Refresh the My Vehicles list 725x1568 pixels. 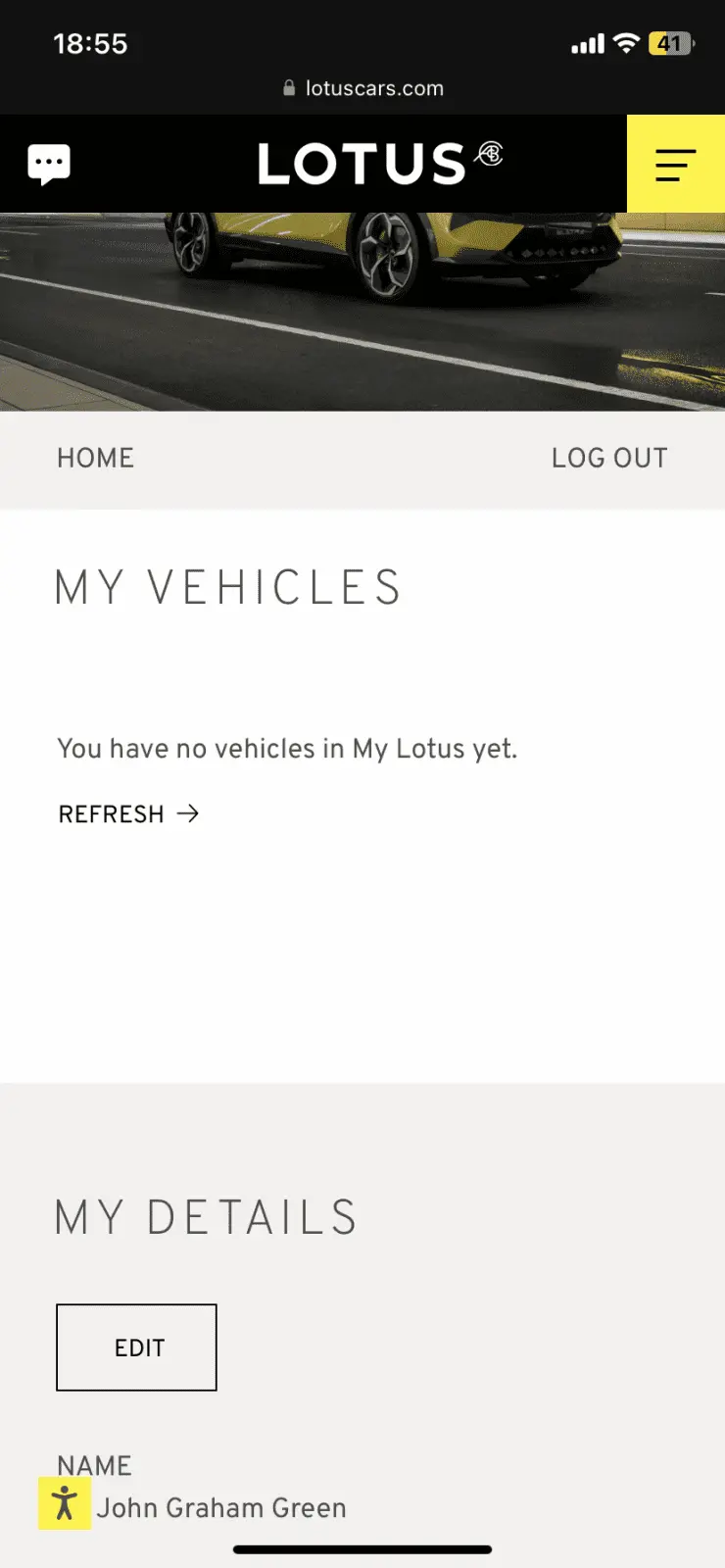point(128,814)
